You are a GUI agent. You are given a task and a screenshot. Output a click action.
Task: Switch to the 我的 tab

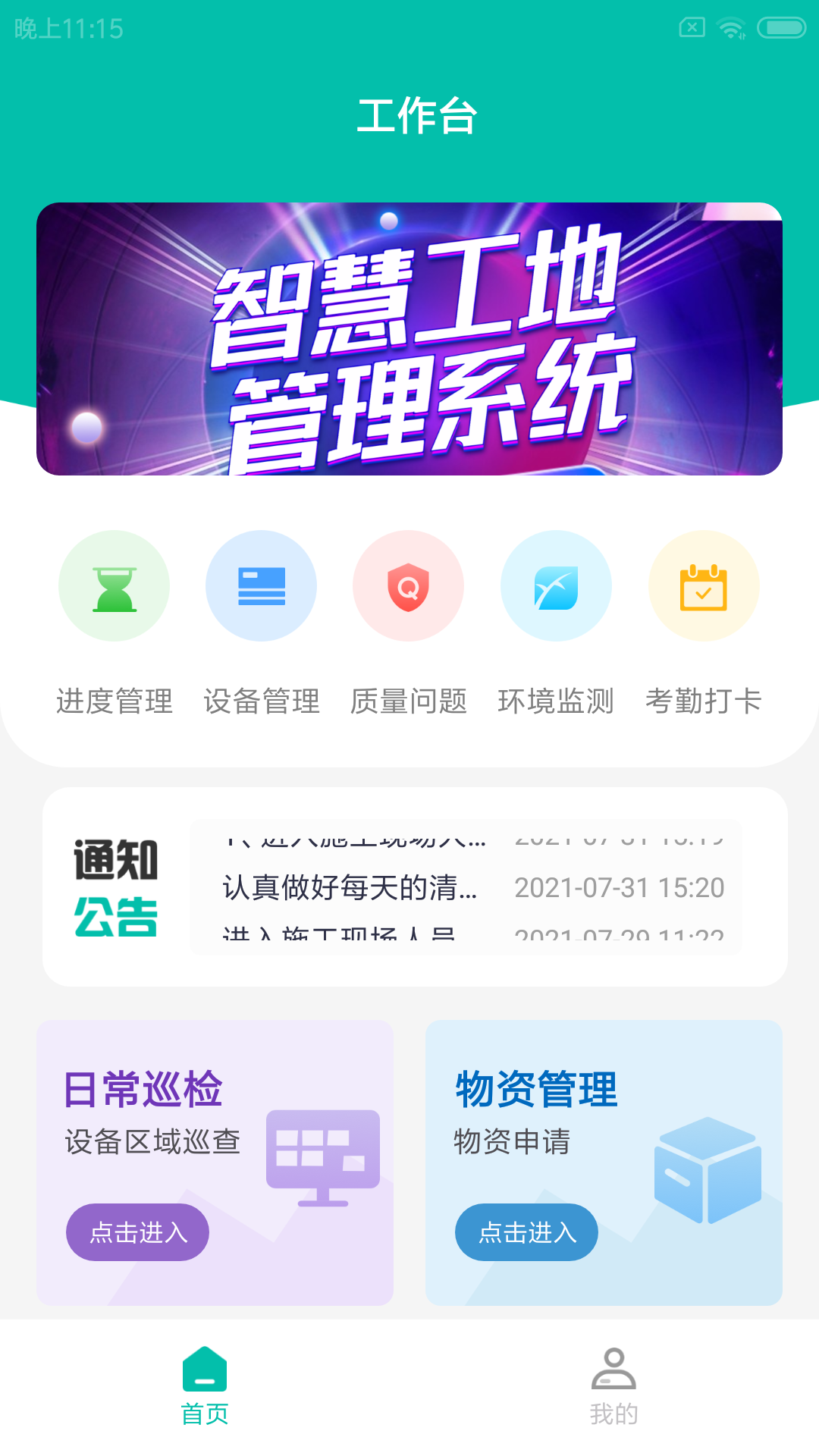tap(613, 1385)
